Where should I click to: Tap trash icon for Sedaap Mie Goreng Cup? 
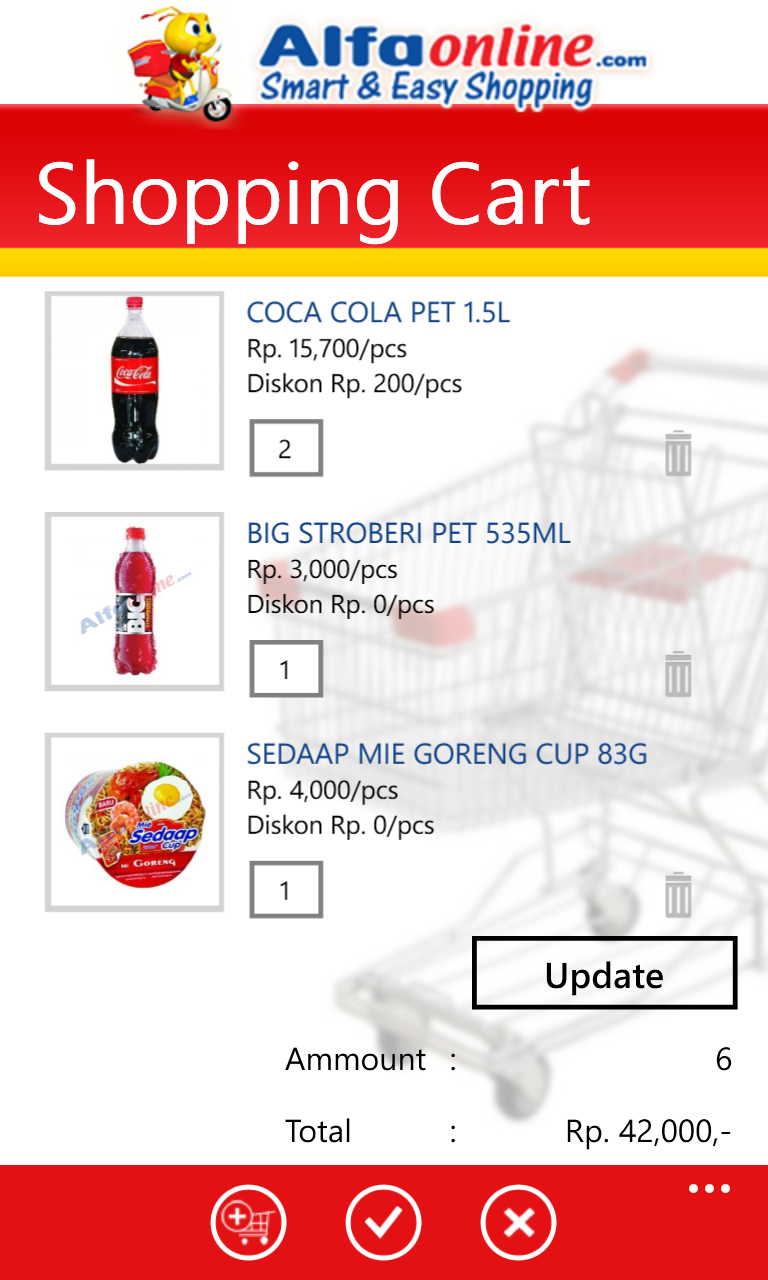(678, 895)
